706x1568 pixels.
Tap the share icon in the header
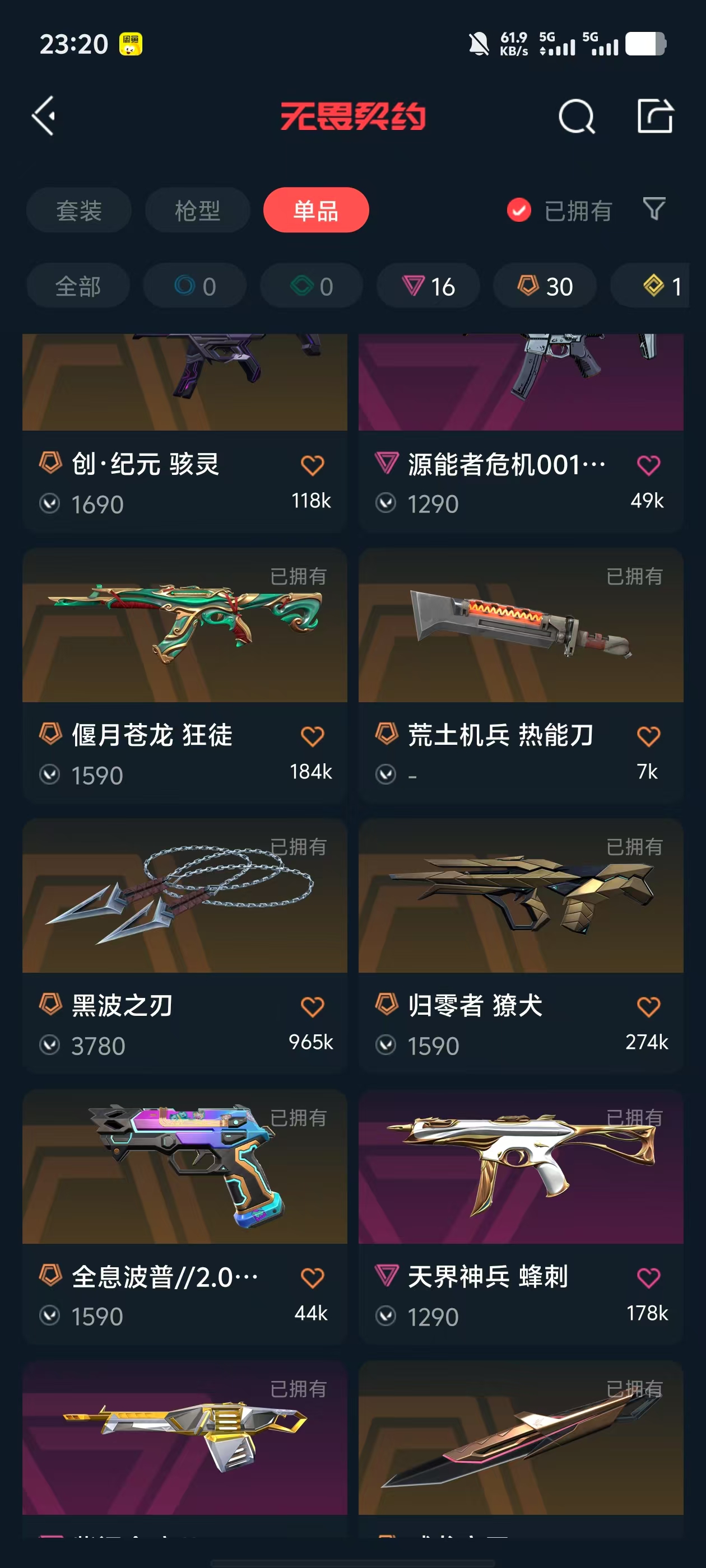pyautogui.click(x=655, y=116)
